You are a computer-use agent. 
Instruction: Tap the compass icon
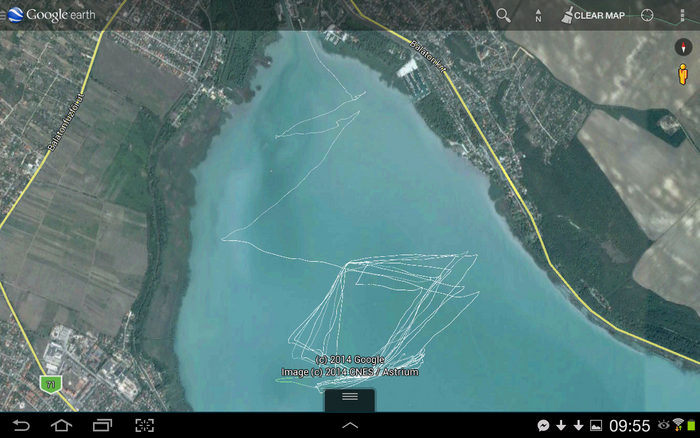(683, 47)
